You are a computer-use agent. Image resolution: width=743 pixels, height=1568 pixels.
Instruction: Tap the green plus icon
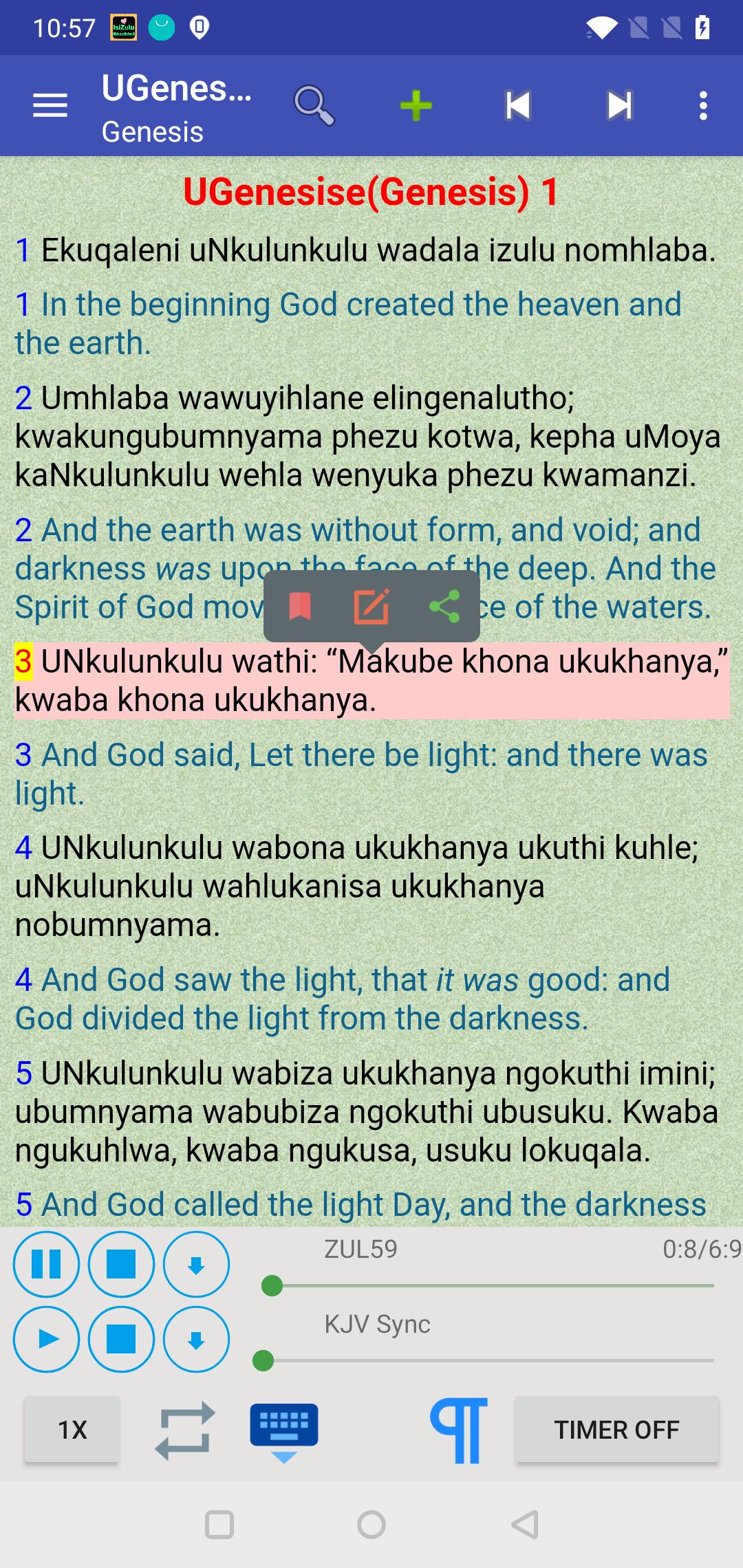tap(416, 106)
